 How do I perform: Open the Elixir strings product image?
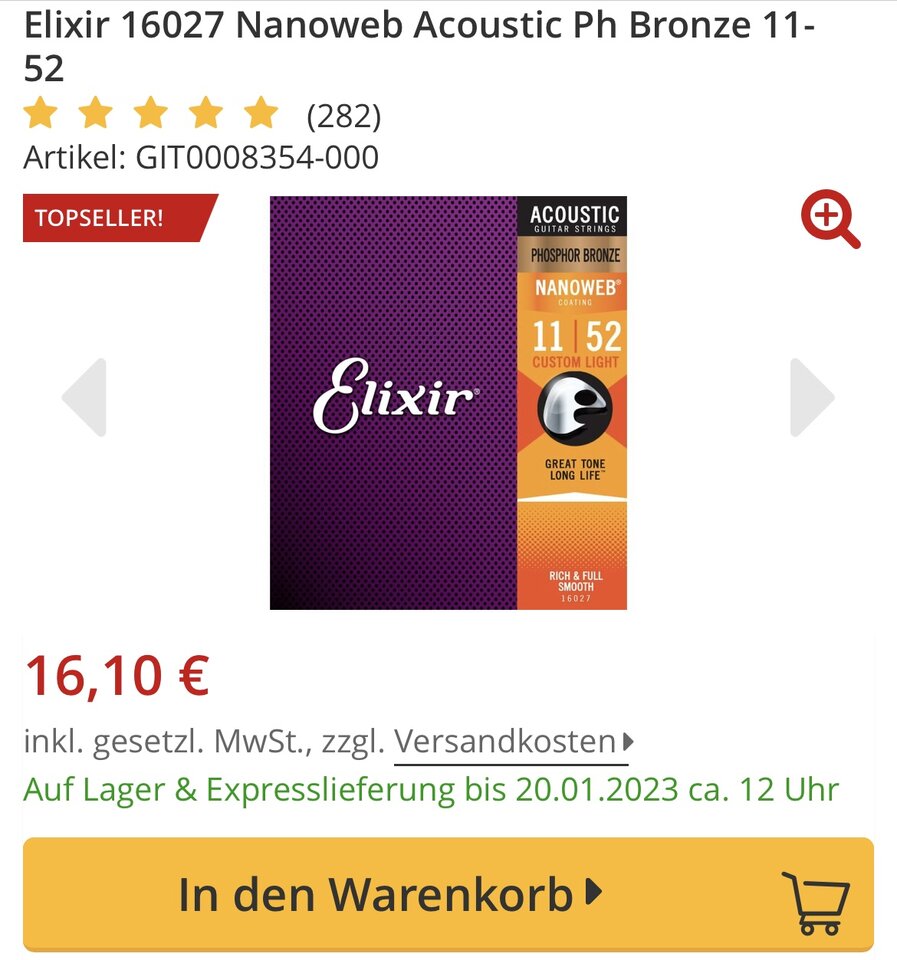448,403
